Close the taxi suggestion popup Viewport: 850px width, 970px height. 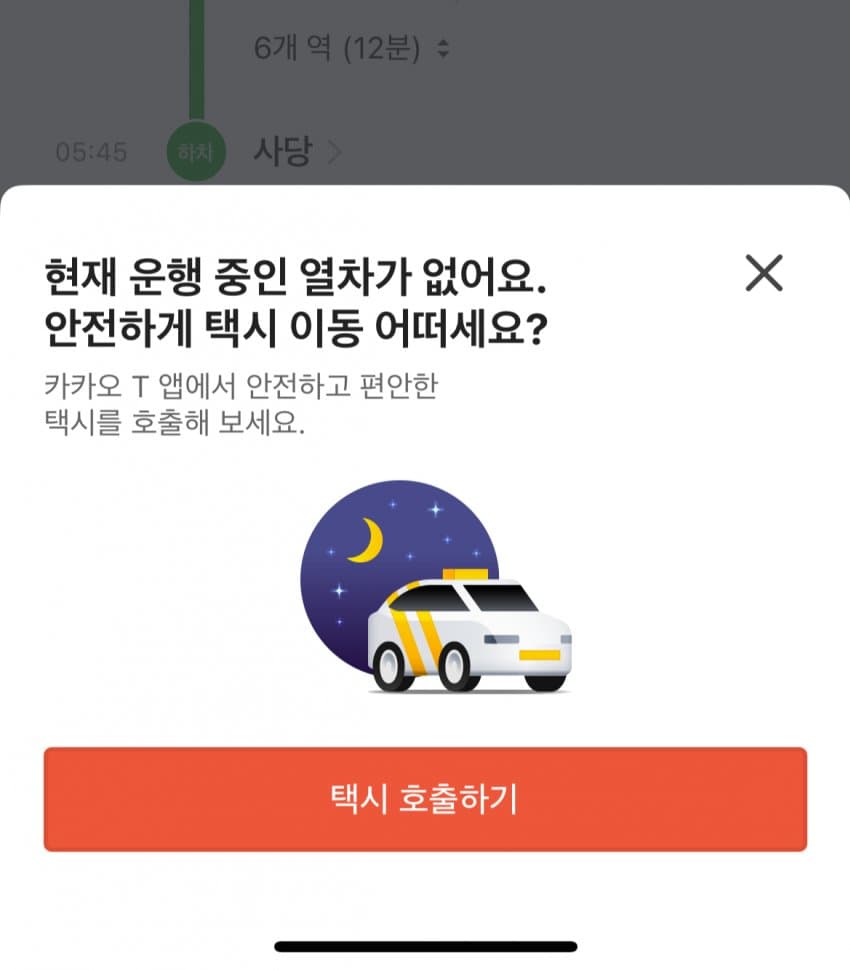764,272
